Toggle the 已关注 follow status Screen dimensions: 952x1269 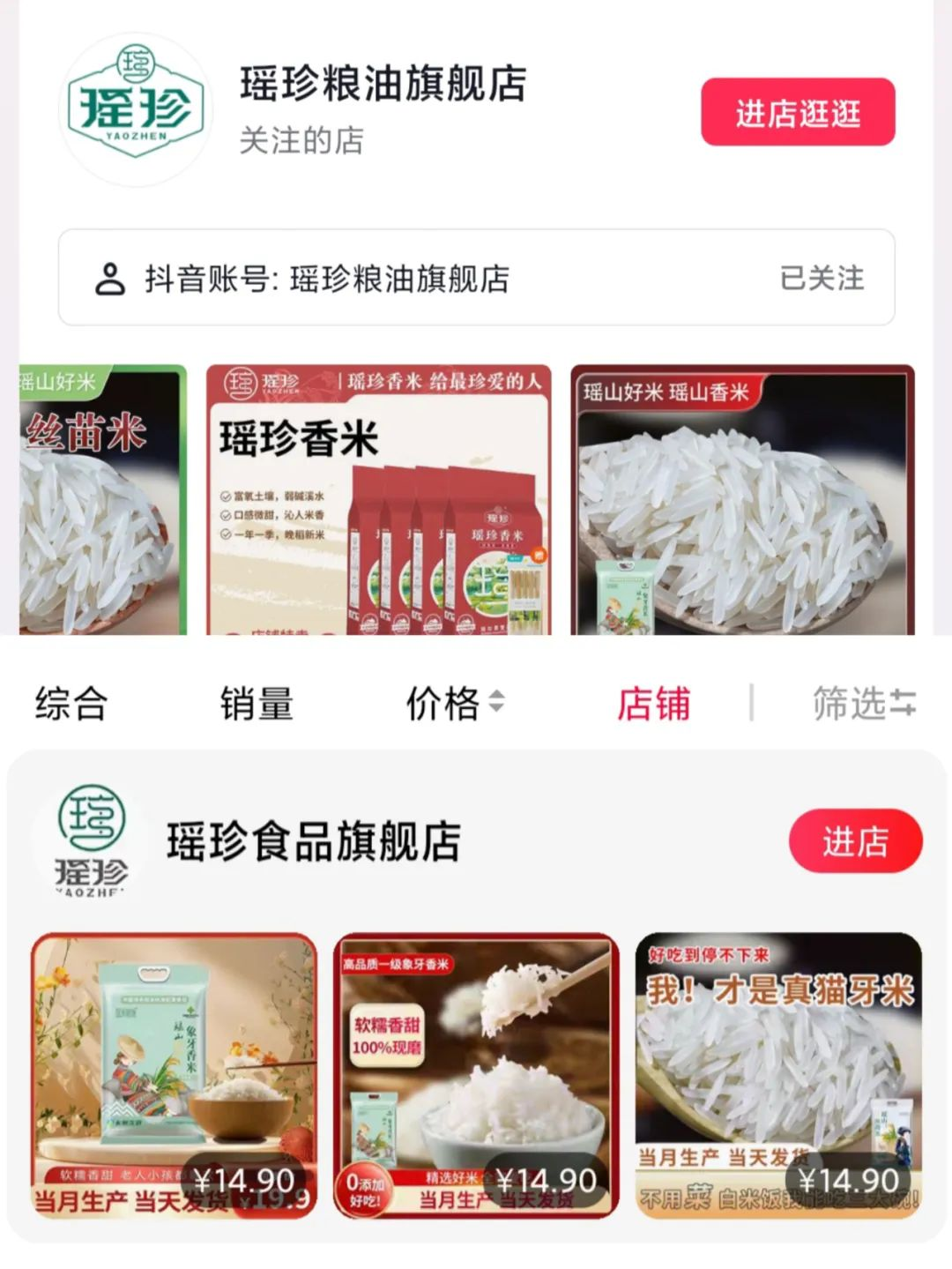point(822,279)
